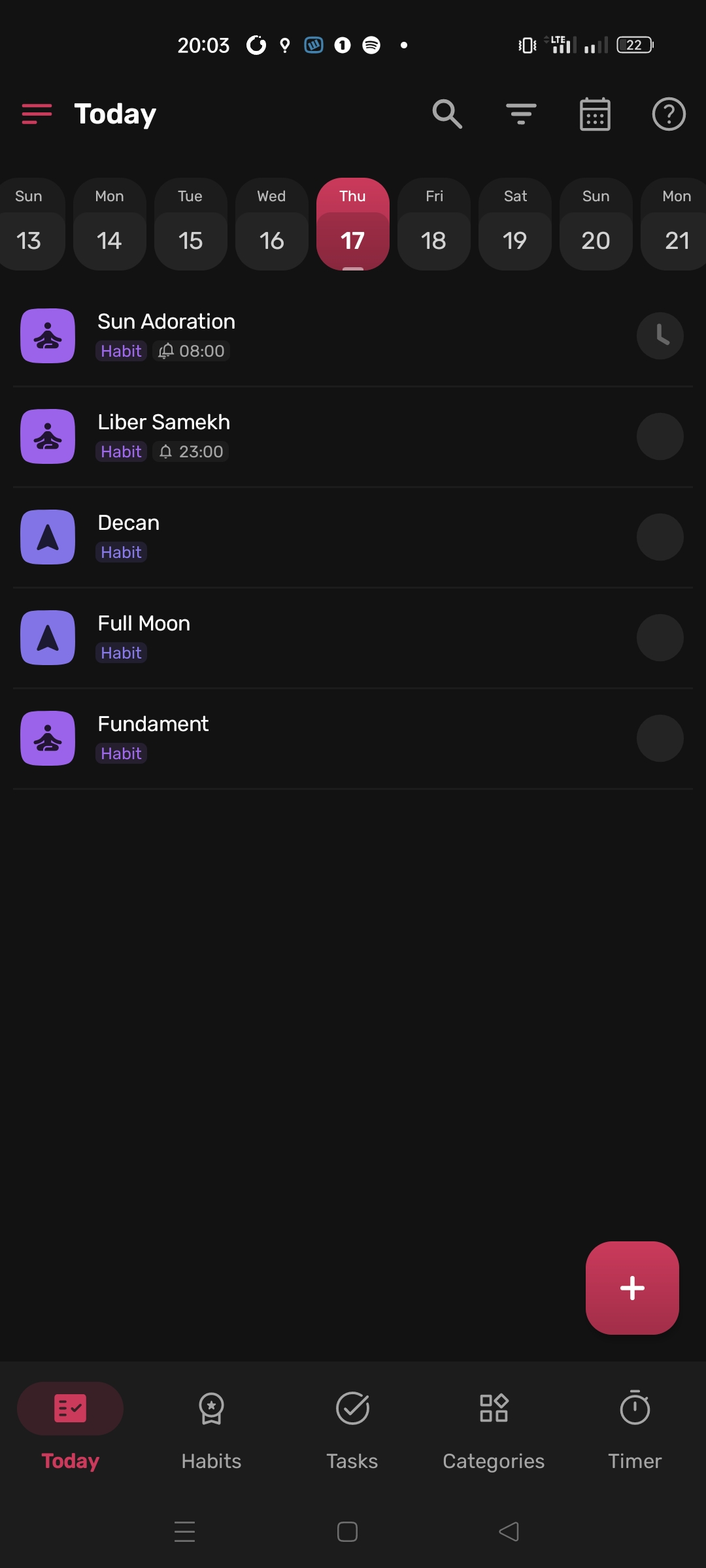Open search for habits
Image resolution: width=706 pixels, height=1568 pixels.
pyautogui.click(x=447, y=114)
